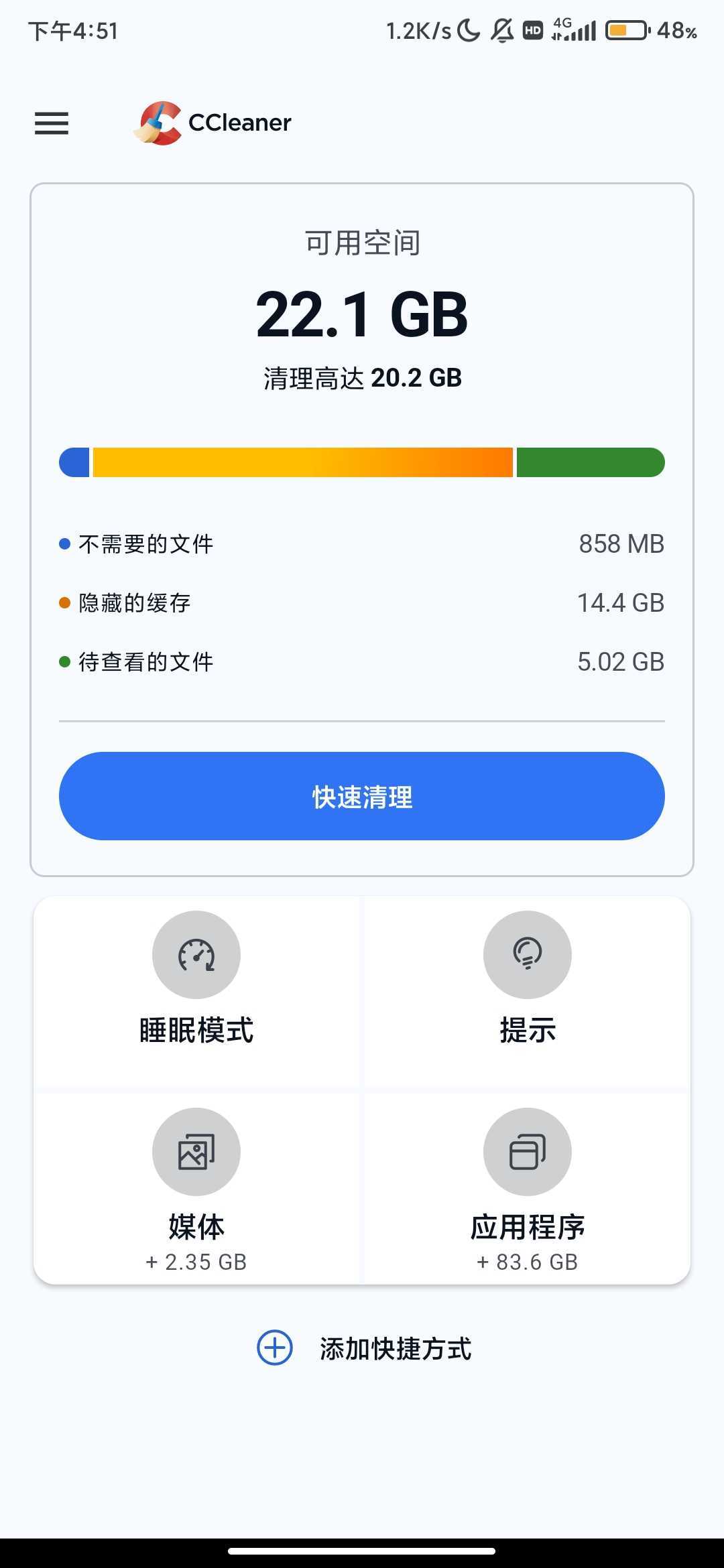724x1568 pixels.
Task: Start 快速清理 quick clean
Action: point(362,796)
